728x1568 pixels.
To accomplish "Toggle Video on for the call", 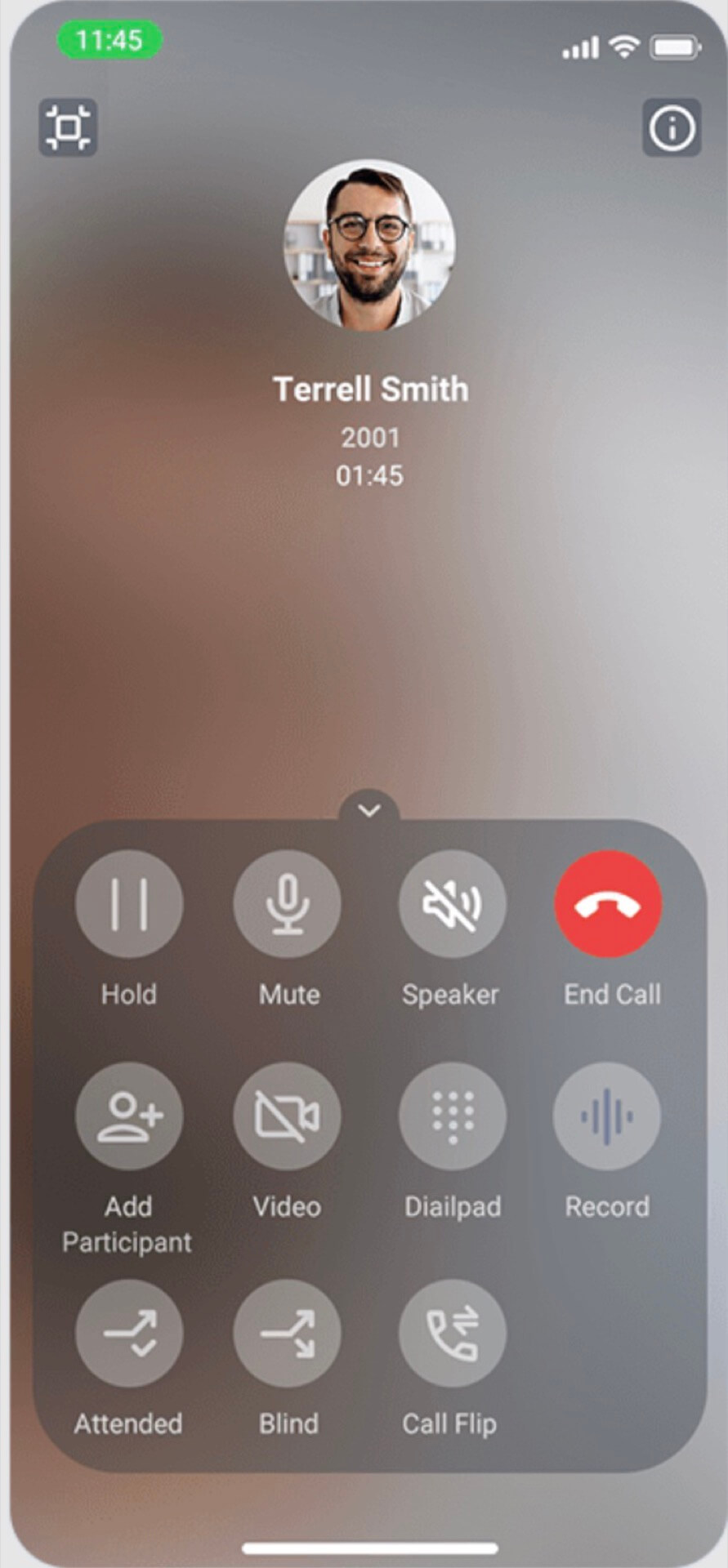I will click(x=287, y=1116).
